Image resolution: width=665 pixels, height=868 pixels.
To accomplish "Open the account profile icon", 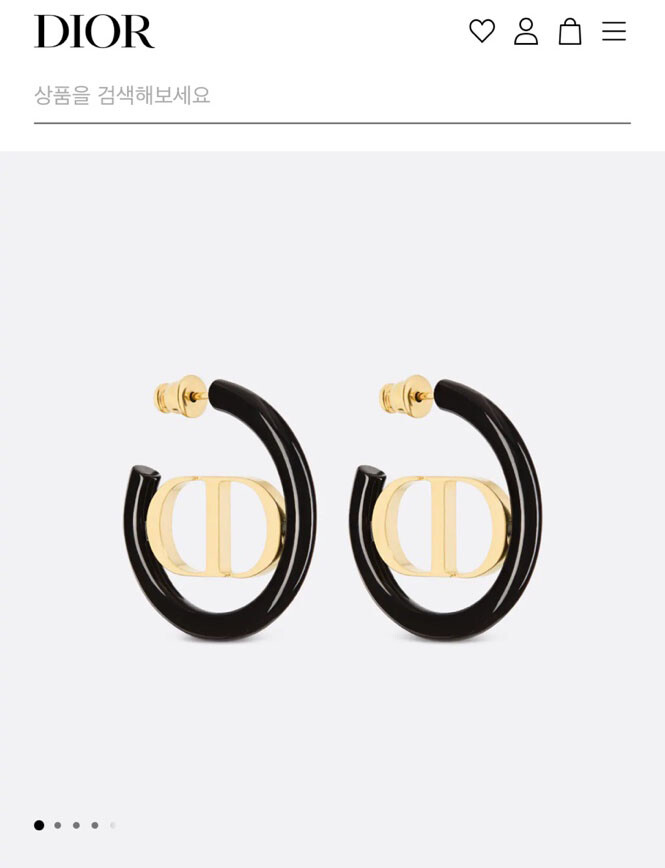I will pos(526,31).
